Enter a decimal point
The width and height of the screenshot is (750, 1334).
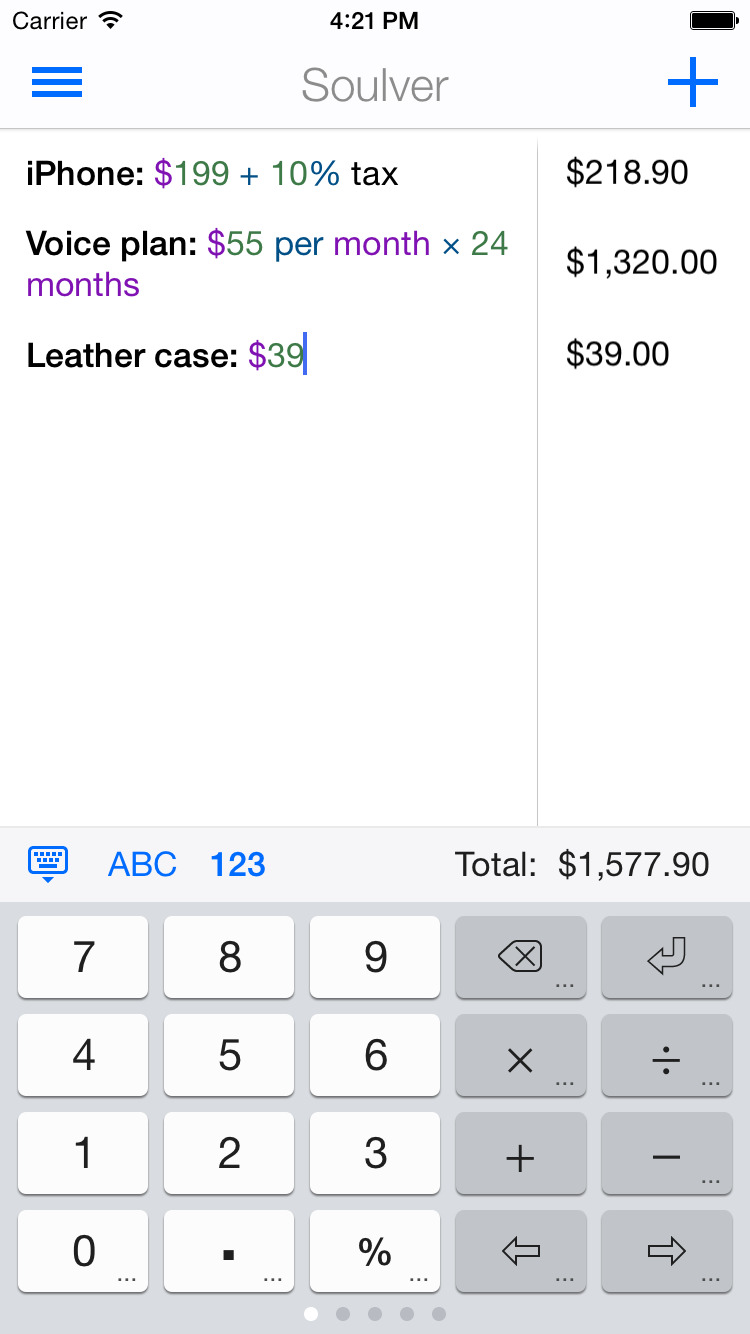tap(229, 1251)
